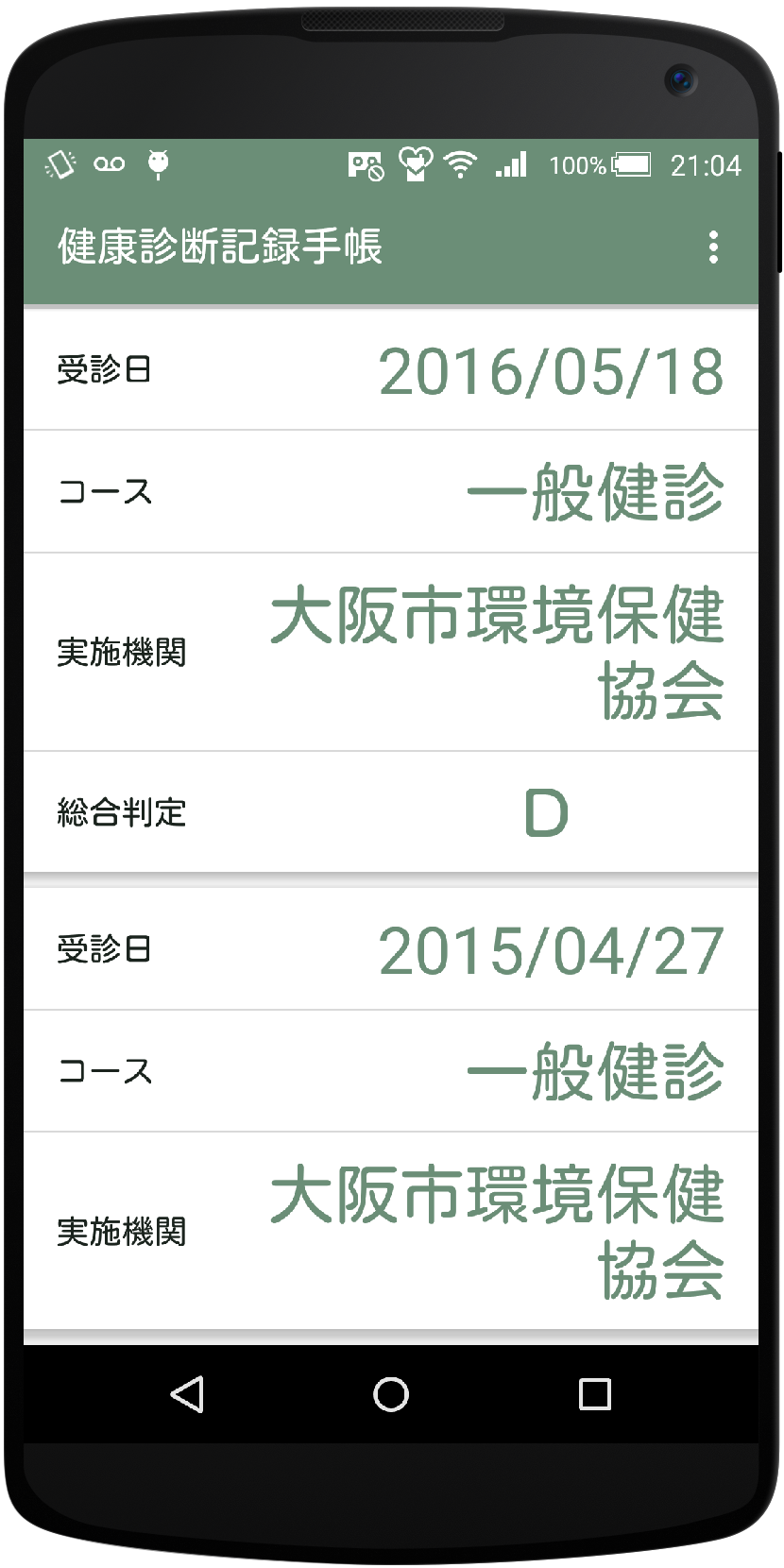This screenshot has height=1568, width=784.
Task: Tap the コース row of the 2015 record
Action: pyautogui.click(x=391, y=1071)
